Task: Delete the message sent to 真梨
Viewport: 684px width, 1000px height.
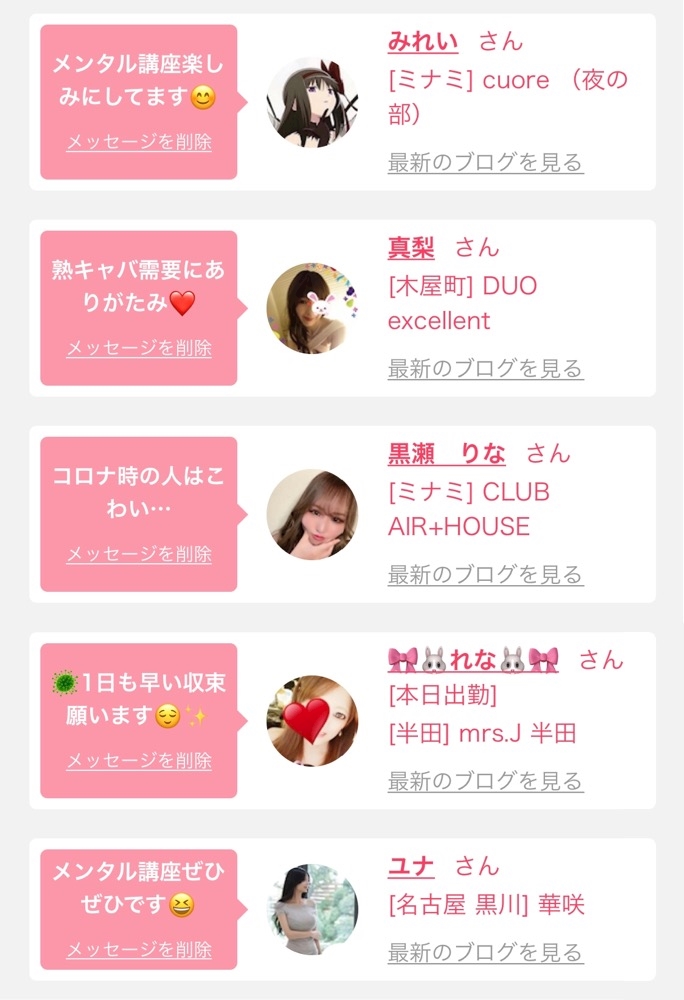Action: tap(139, 348)
